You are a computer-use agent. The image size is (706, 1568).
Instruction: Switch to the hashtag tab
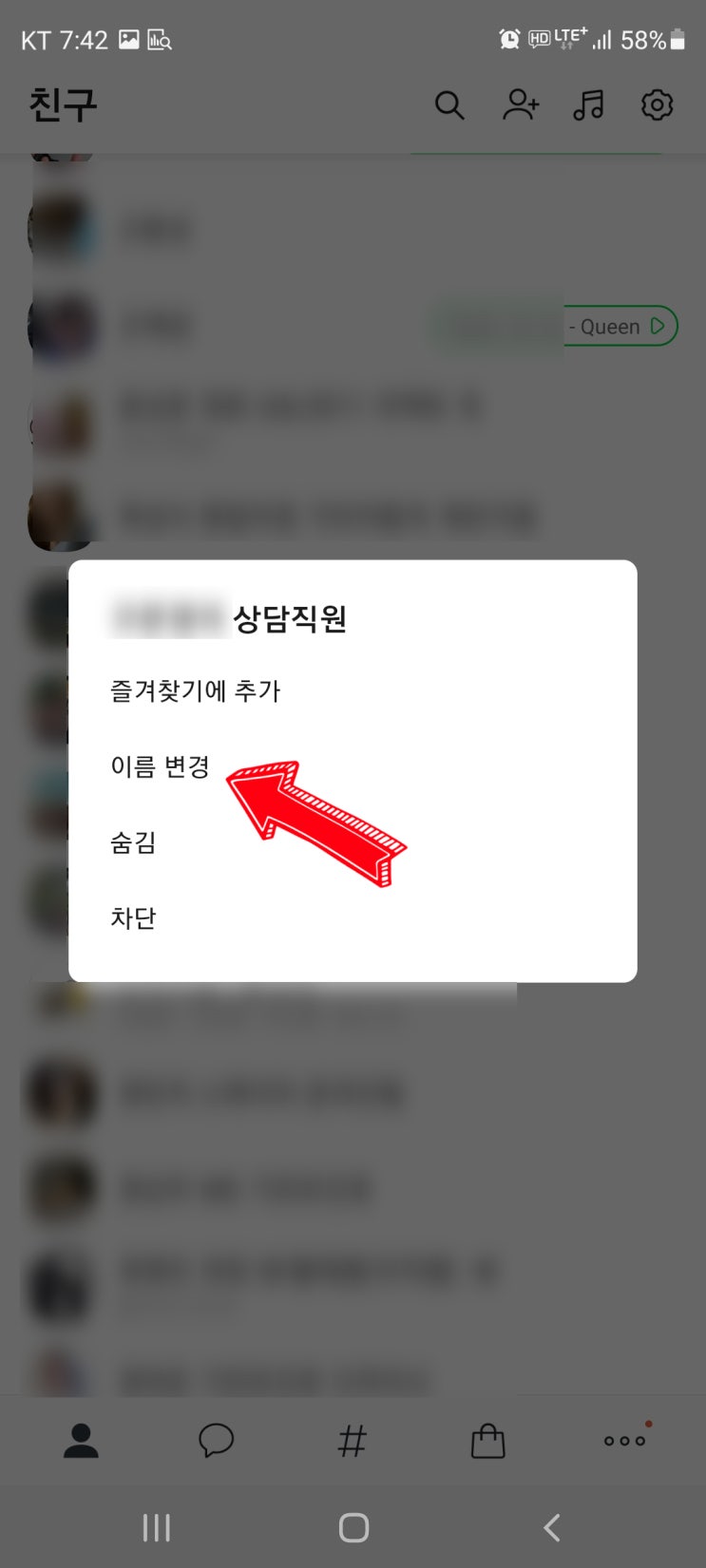[x=352, y=1441]
